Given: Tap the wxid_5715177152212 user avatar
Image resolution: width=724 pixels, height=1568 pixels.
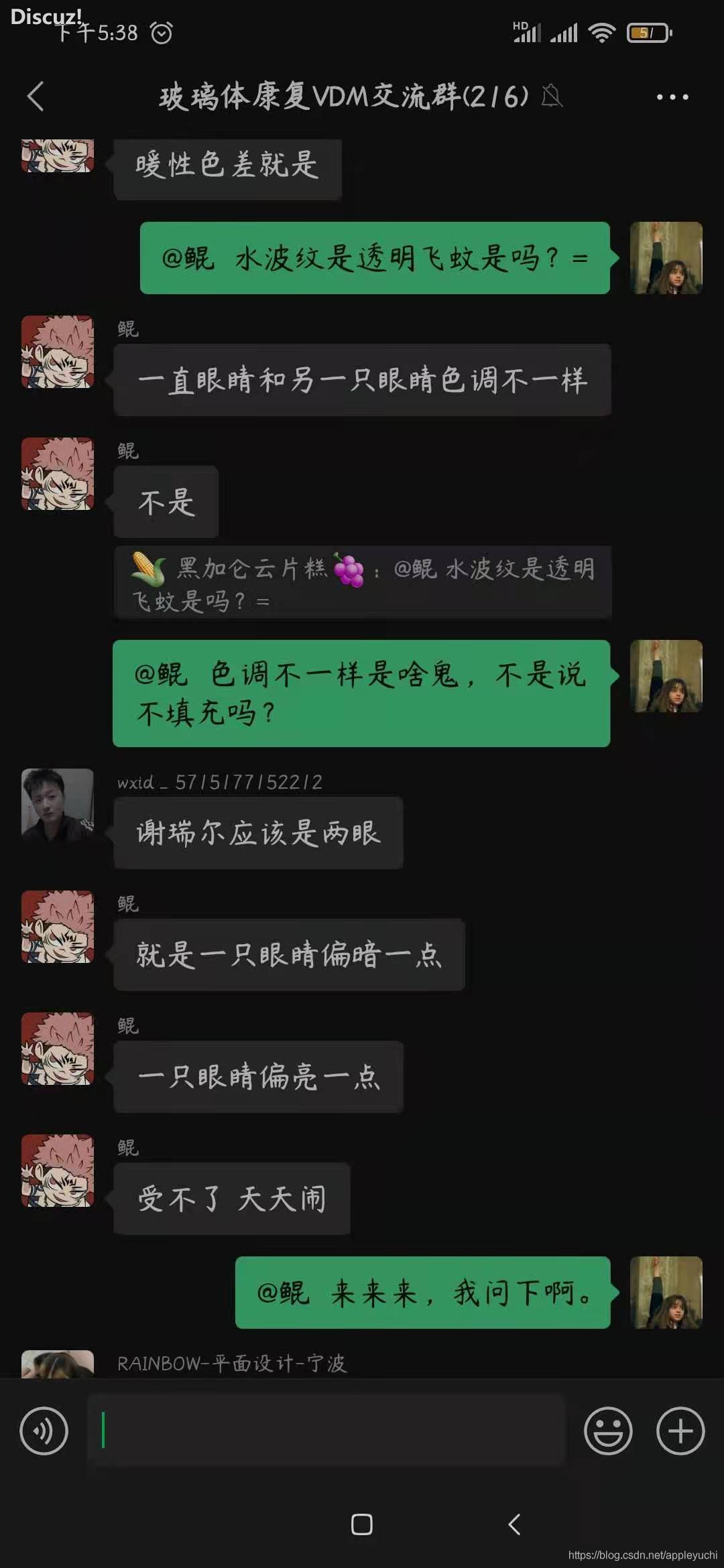Looking at the screenshot, I should 58,804.
